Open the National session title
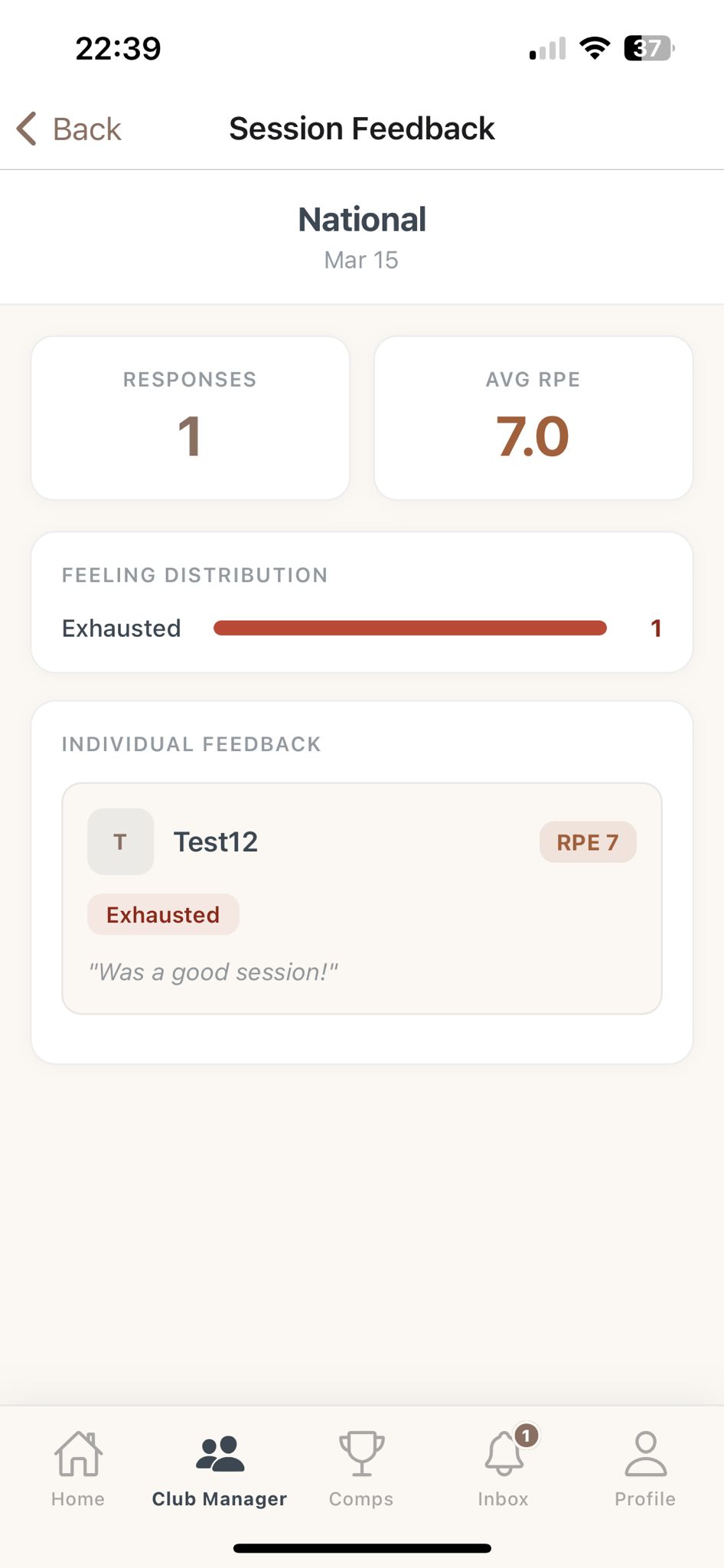This screenshot has width=724, height=1568. [361, 219]
